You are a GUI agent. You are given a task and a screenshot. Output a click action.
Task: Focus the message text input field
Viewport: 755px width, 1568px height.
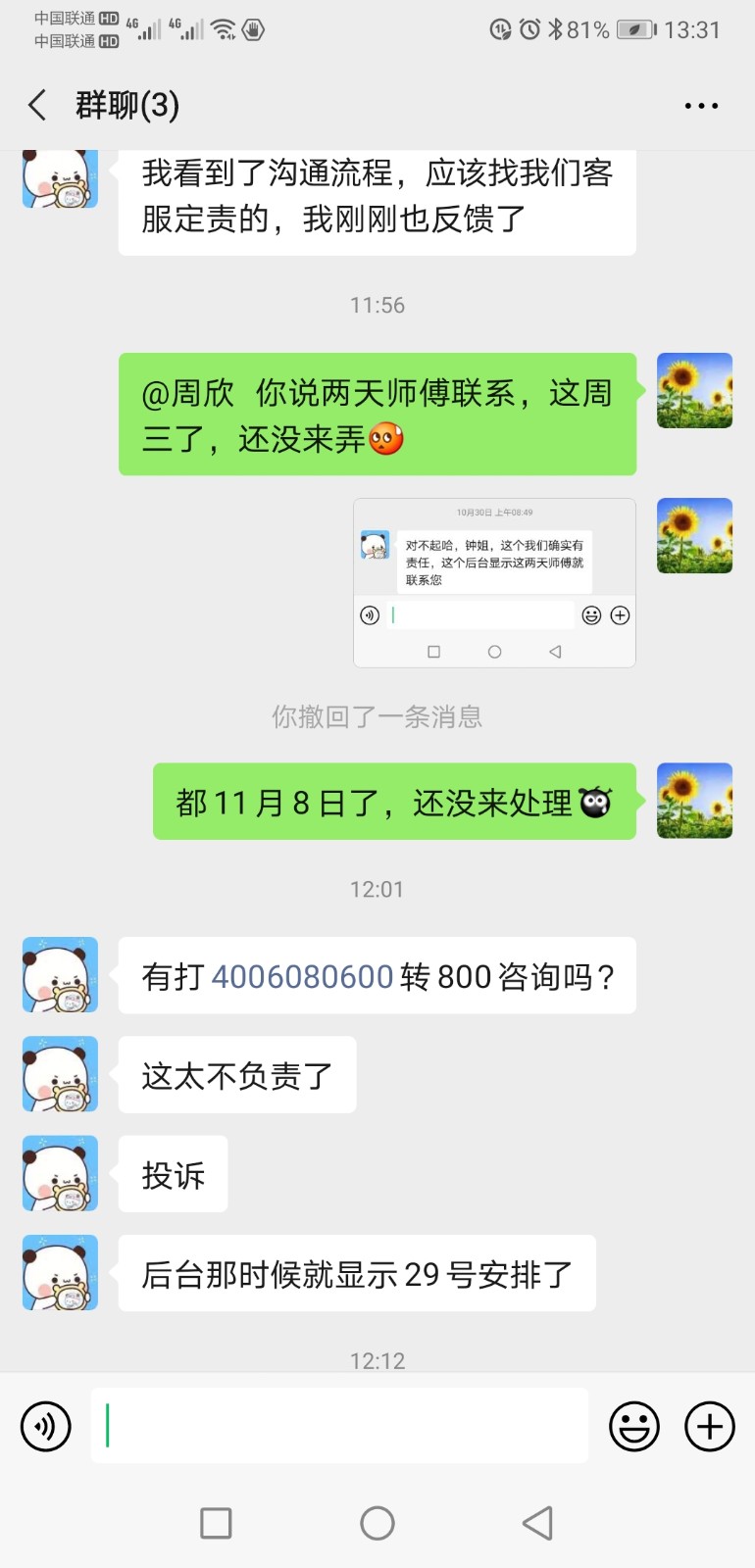339,1426
